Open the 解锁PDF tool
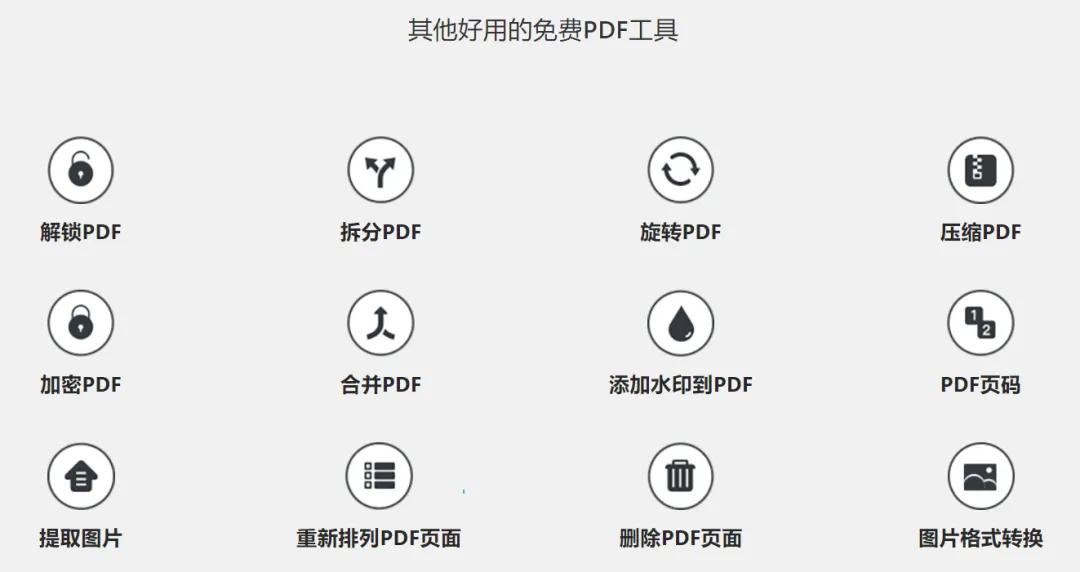This screenshot has height=572, width=1080. [81, 171]
